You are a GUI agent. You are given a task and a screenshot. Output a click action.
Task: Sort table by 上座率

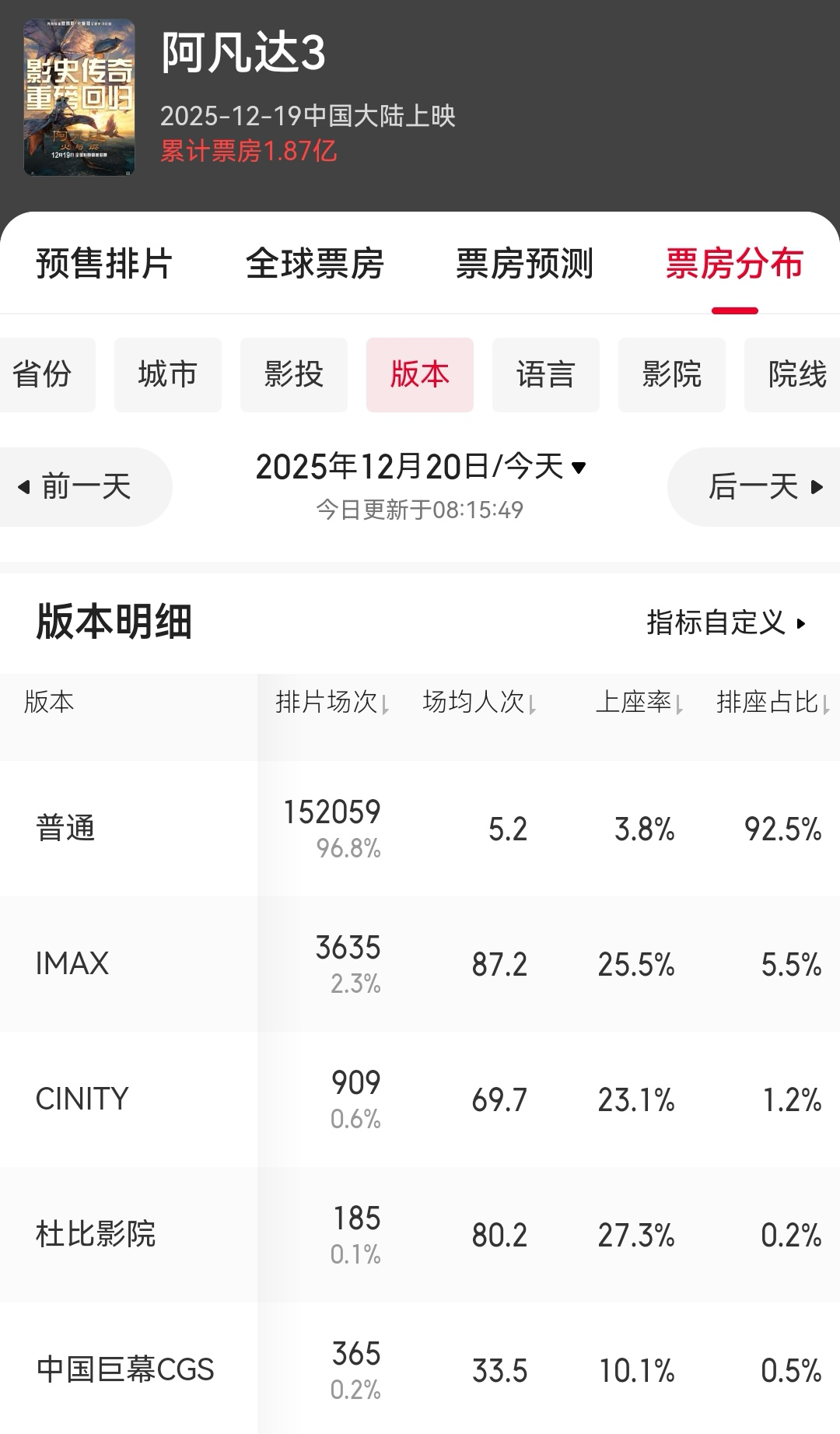pos(639,702)
